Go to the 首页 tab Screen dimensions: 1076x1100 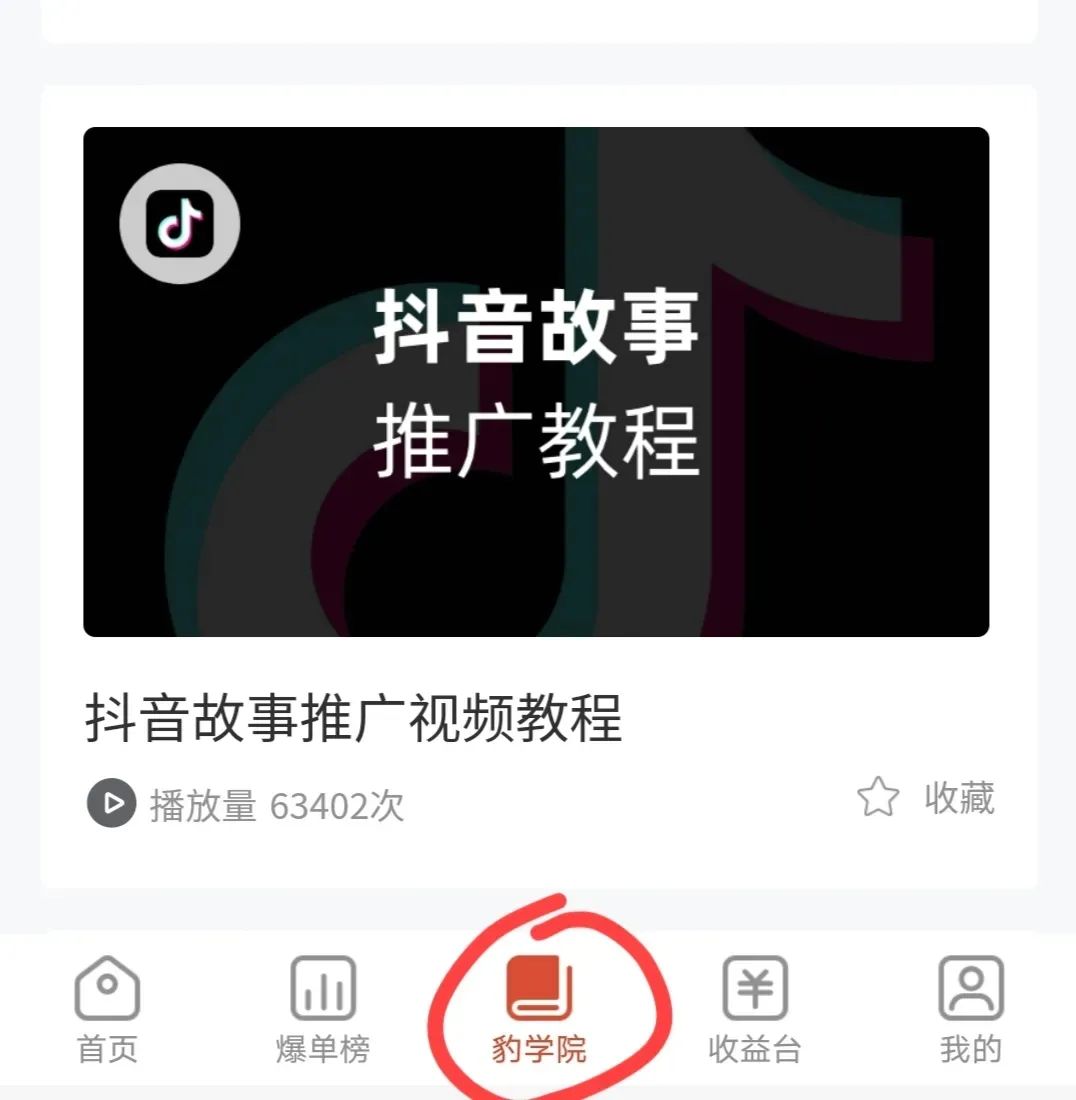(x=107, y=1008)
